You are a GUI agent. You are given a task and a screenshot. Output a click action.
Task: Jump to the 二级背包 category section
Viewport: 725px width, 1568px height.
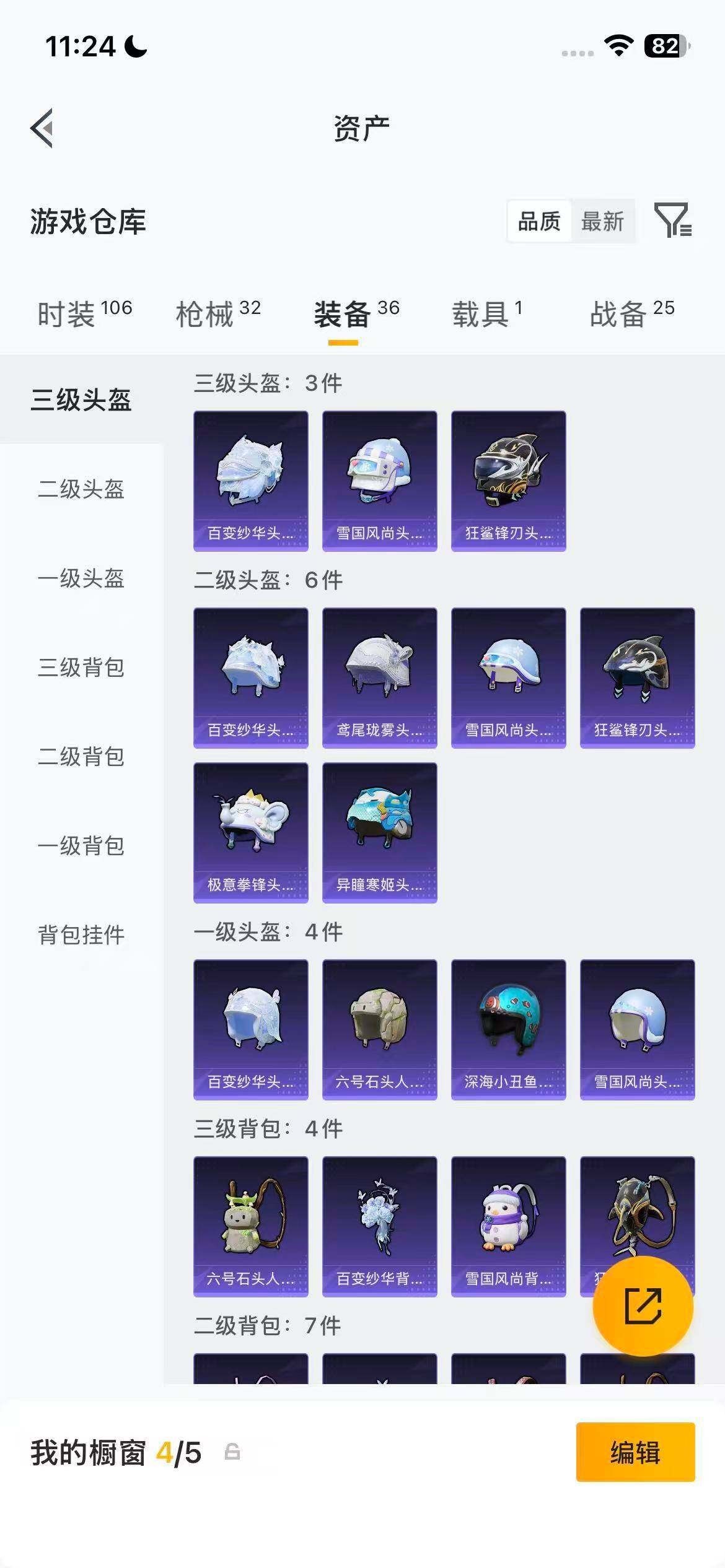click(x=81, y=757)
